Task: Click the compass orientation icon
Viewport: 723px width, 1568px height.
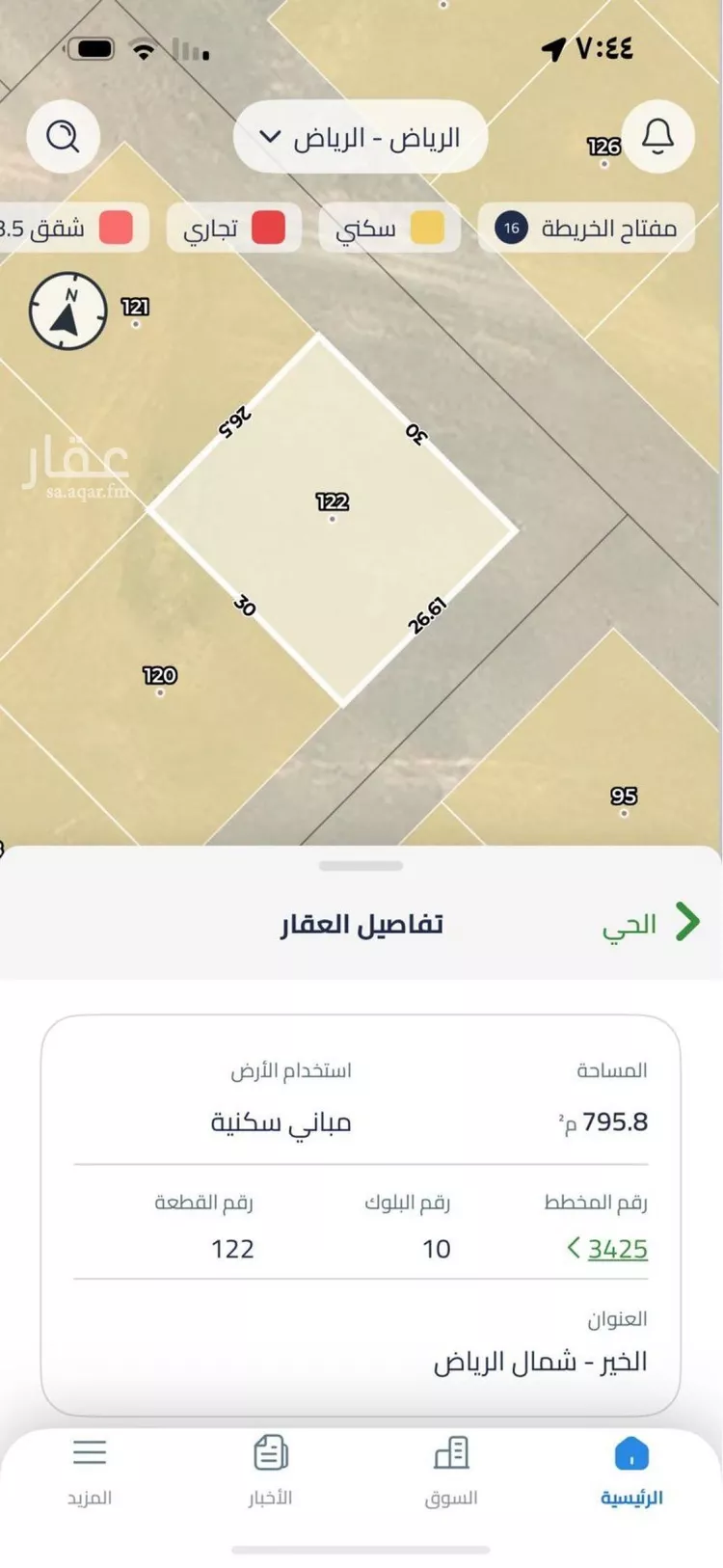Action: (x=67, y=311)
